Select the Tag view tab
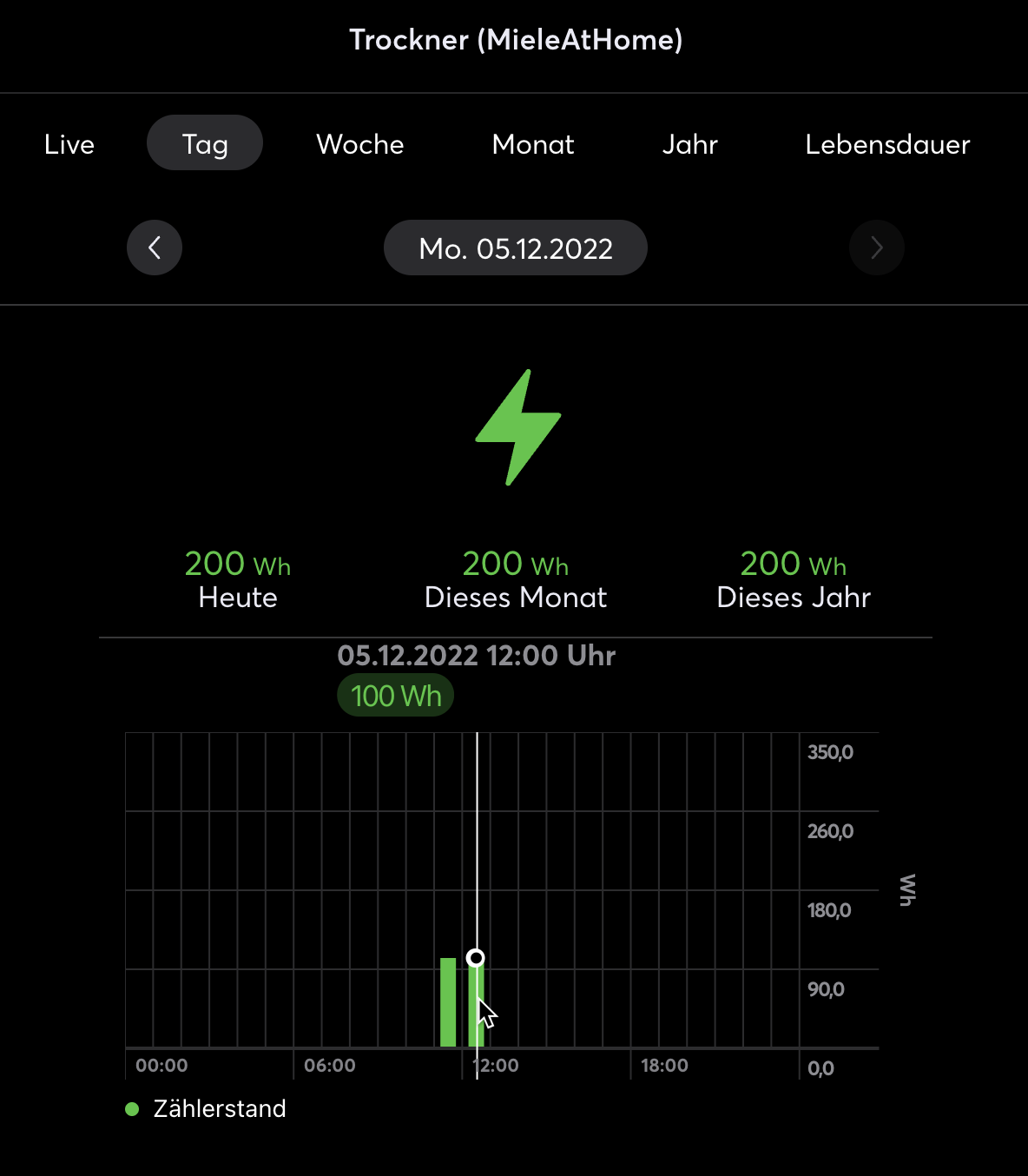The height and width of the screenshot is (1176, 1028). tap(205, 144)
